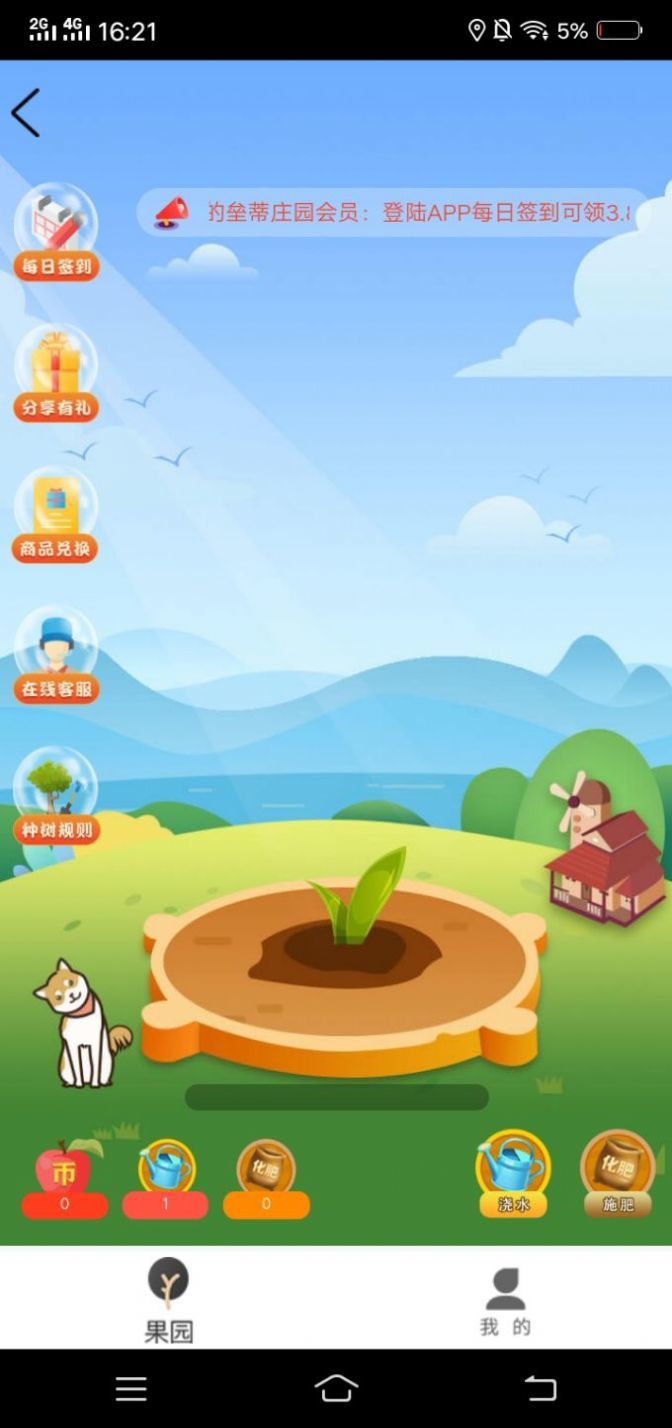This screenshot has width=672, height=1428.
Task: Switch to the 我的 tab
Action: pos(505,1300)
